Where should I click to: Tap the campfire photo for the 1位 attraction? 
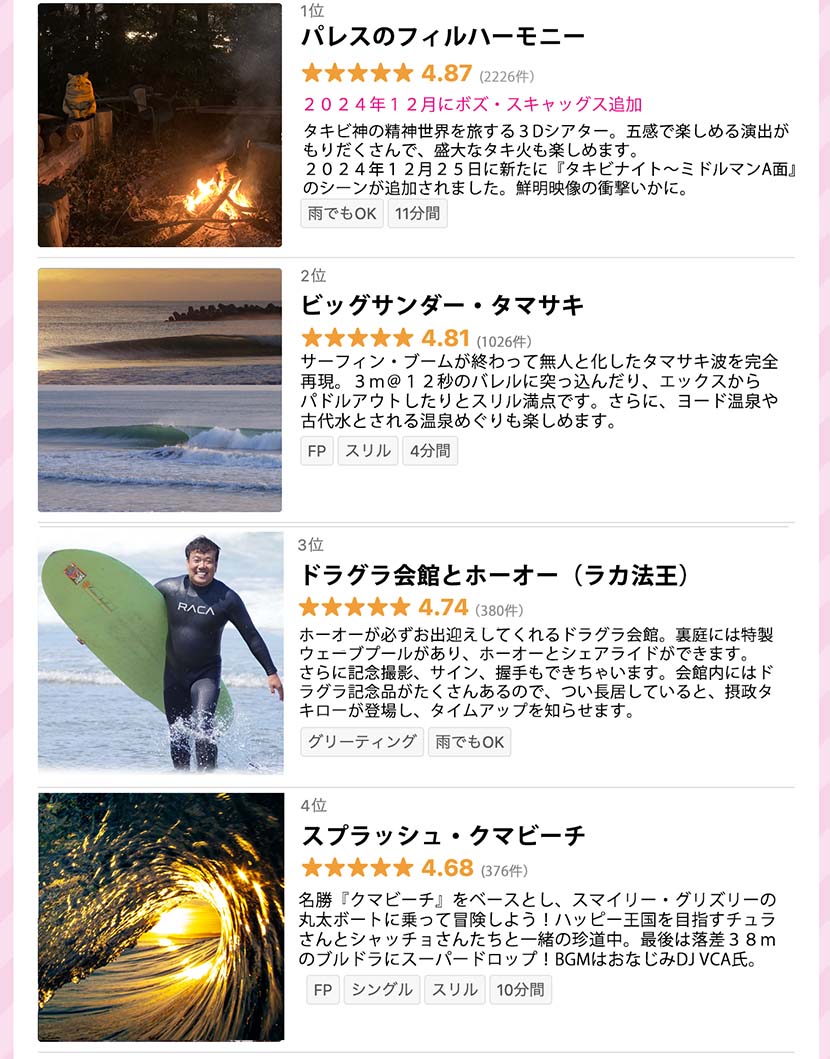[160, 125]
